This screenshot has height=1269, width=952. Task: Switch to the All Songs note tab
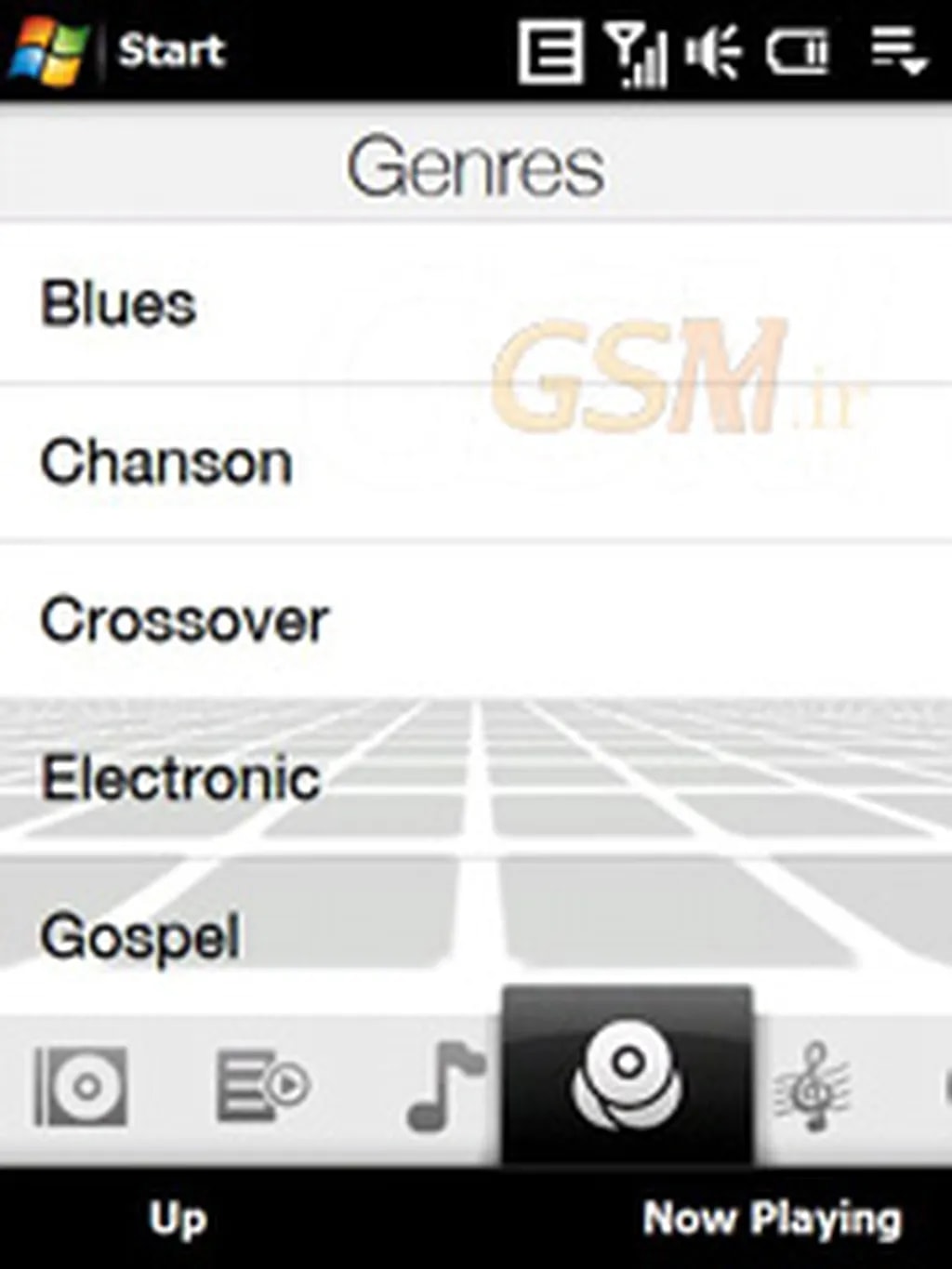click(x=444, y=1085)
